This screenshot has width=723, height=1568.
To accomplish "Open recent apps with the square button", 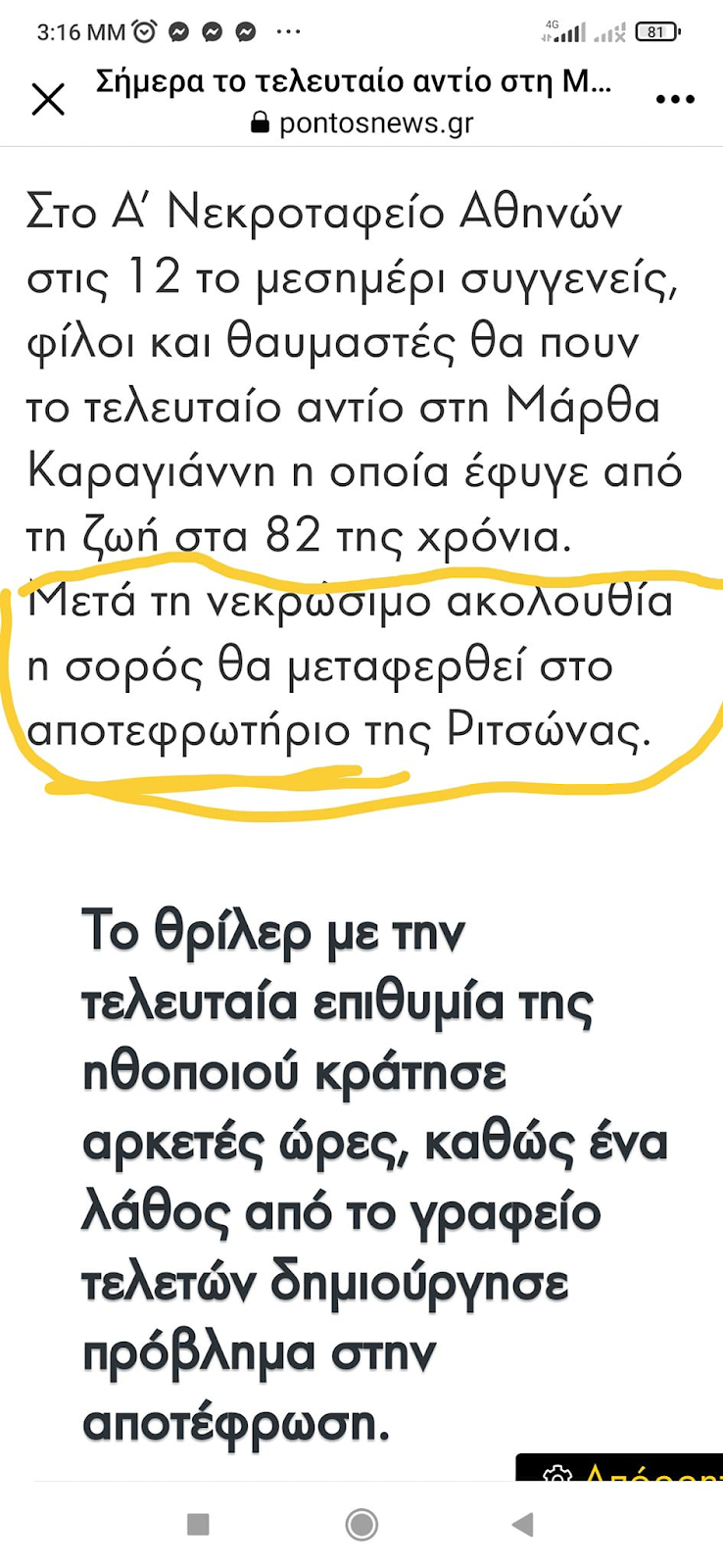I will pos(198,1524).
